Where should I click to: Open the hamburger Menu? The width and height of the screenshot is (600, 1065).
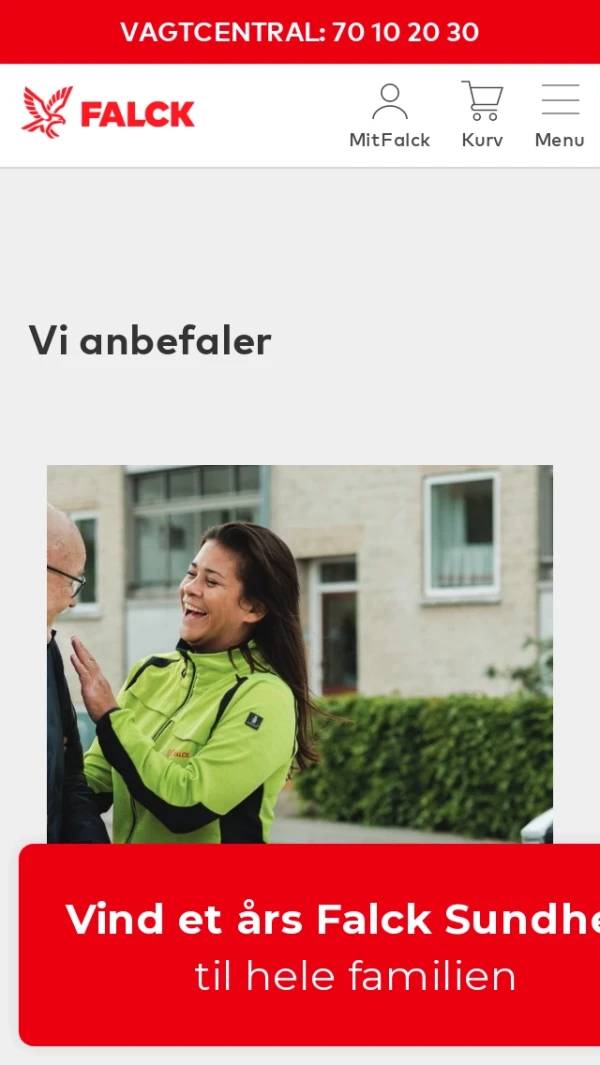pyautogui.click(x=559, y=117)
